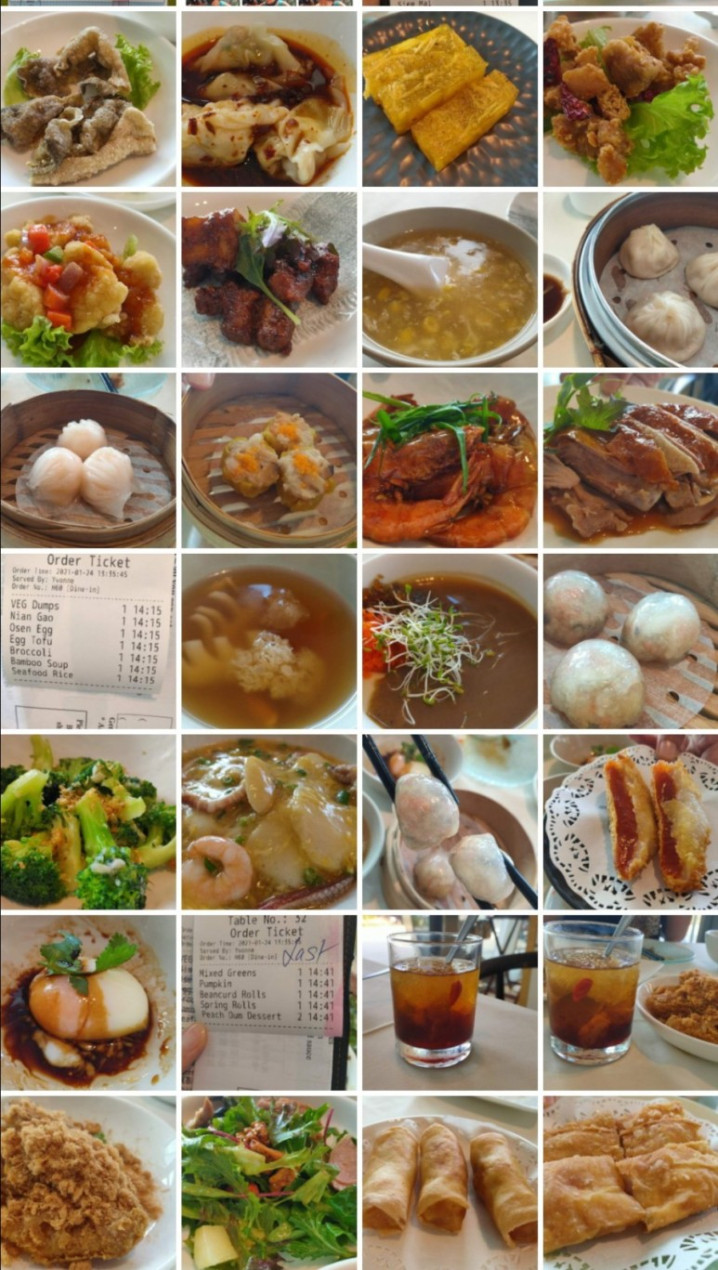Open the three spring rolls photo
The width and height of the screenshot is (718, 1270).
(x=449, y=1183)
